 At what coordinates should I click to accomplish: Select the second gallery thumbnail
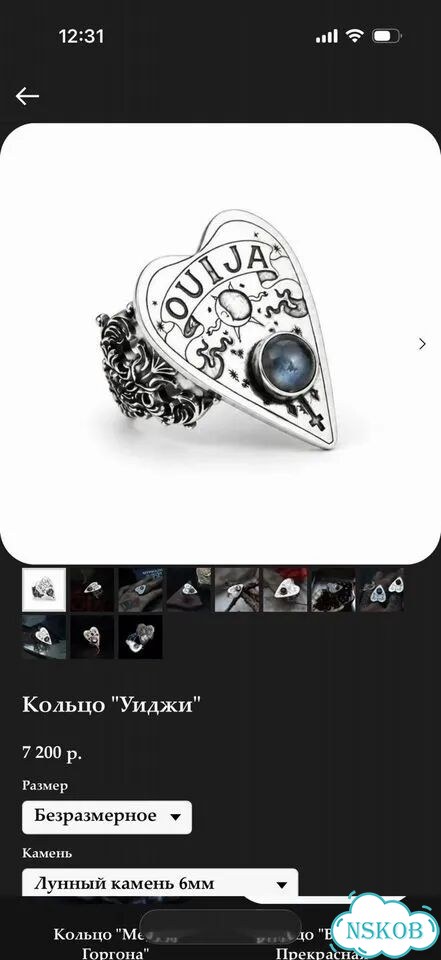tap(92, 590)
